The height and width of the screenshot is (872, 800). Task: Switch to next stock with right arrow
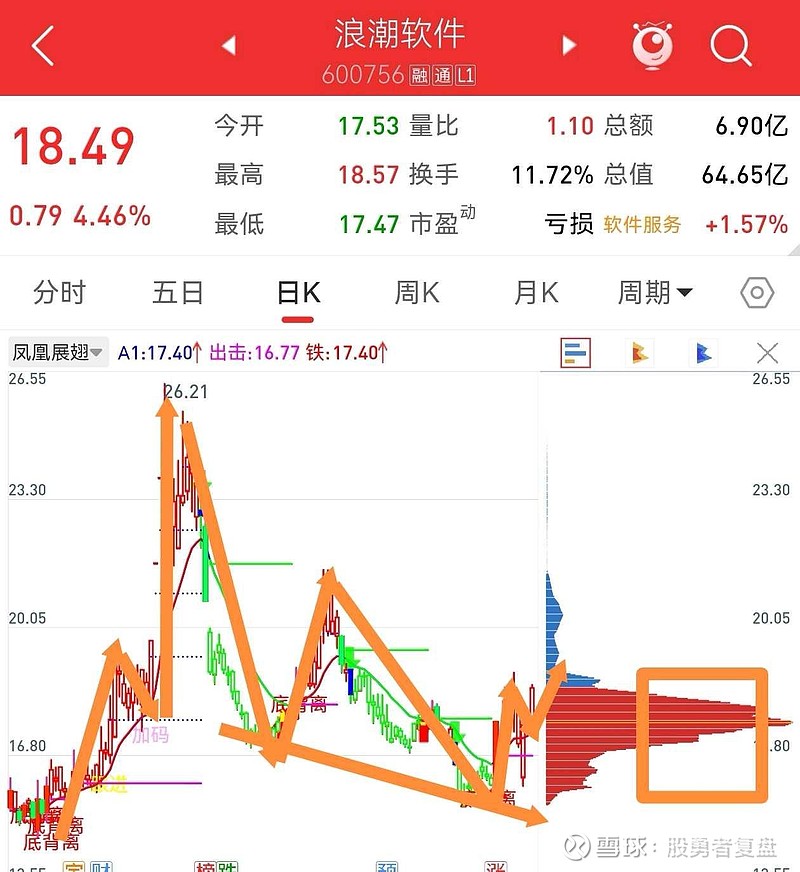tap(568, 46)
